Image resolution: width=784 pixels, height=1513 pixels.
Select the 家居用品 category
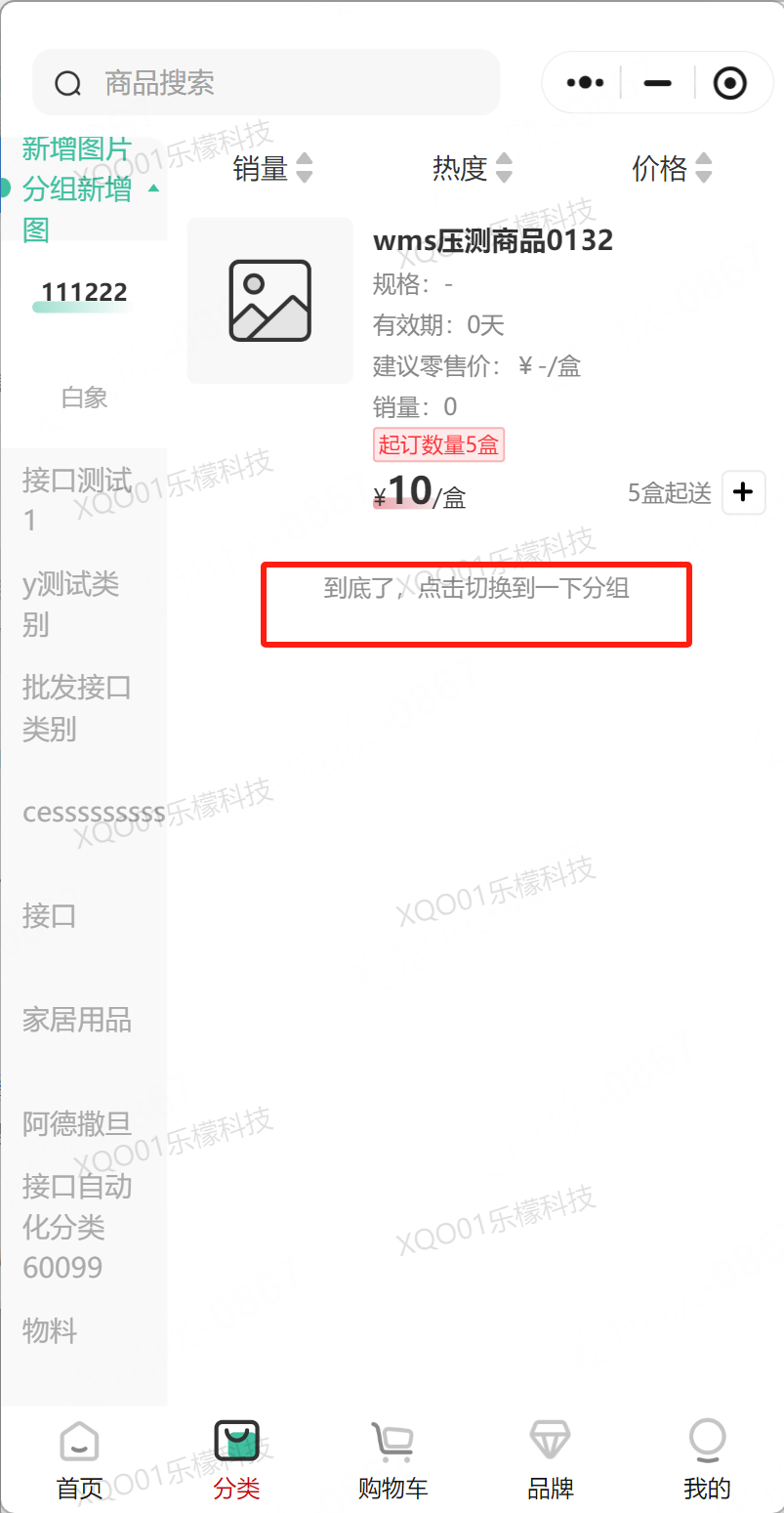click(76, 1021)
